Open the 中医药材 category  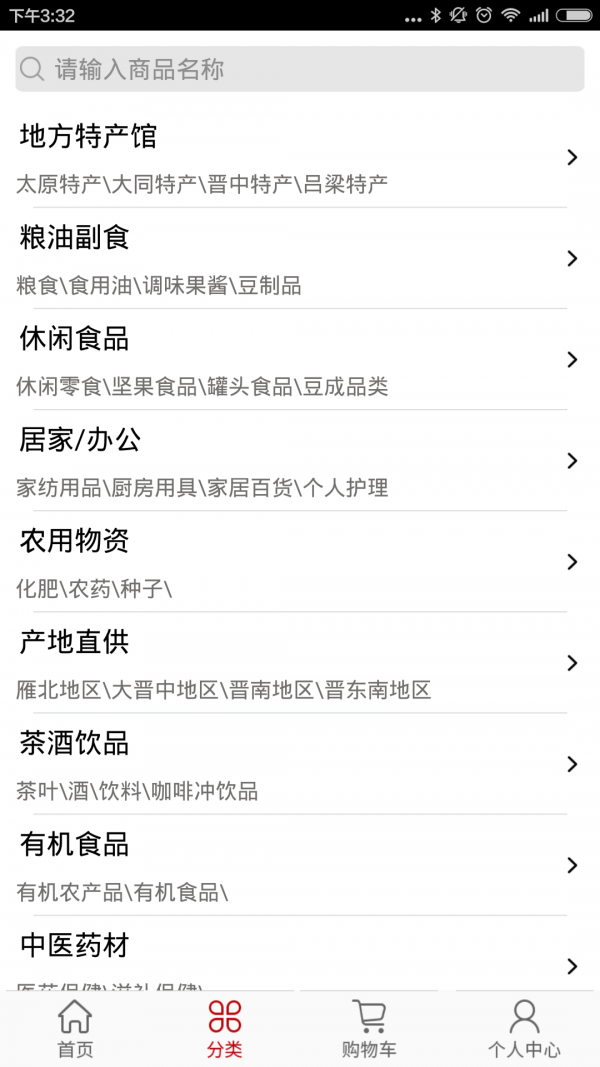[300, 962]
